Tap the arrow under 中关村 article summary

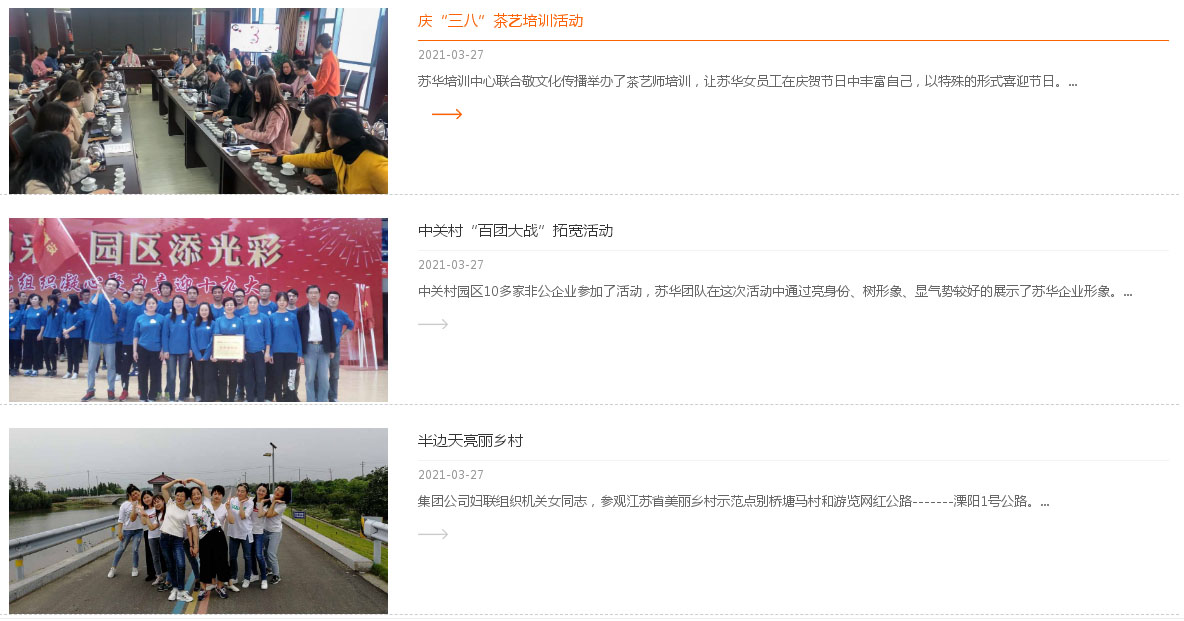[x=432, y=324]
